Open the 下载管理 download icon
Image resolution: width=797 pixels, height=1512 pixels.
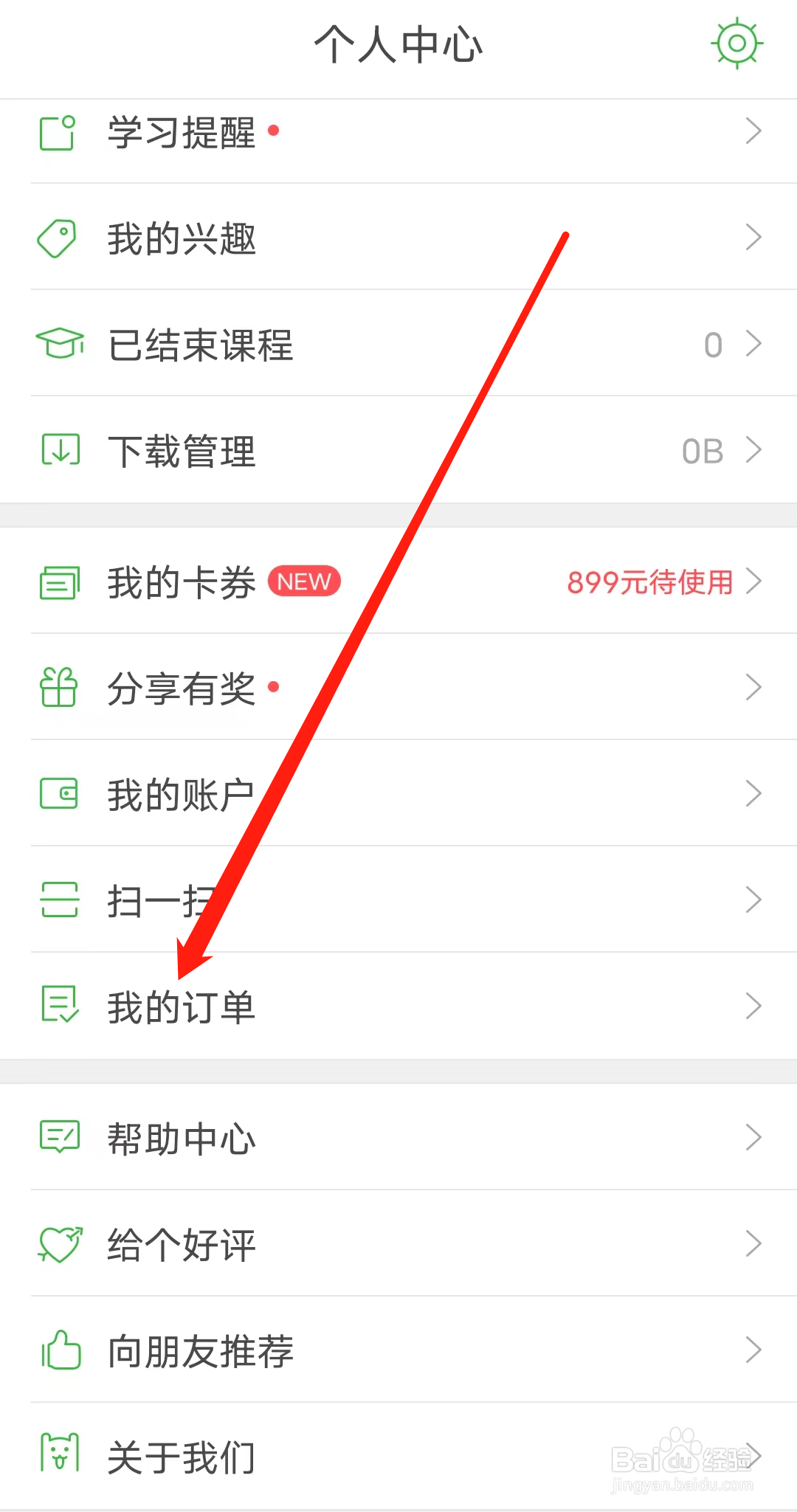coord(59,449)
